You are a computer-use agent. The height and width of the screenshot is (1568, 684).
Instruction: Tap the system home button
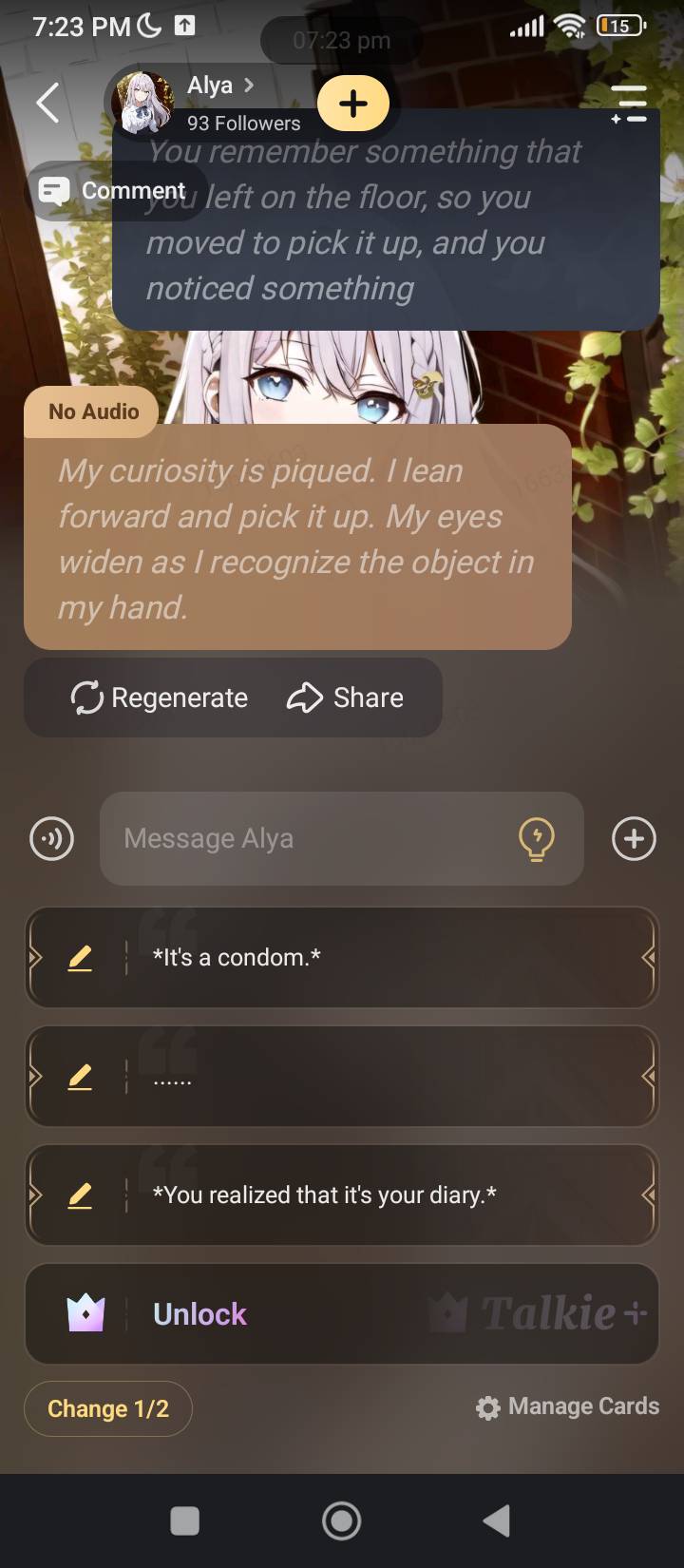342,1520
